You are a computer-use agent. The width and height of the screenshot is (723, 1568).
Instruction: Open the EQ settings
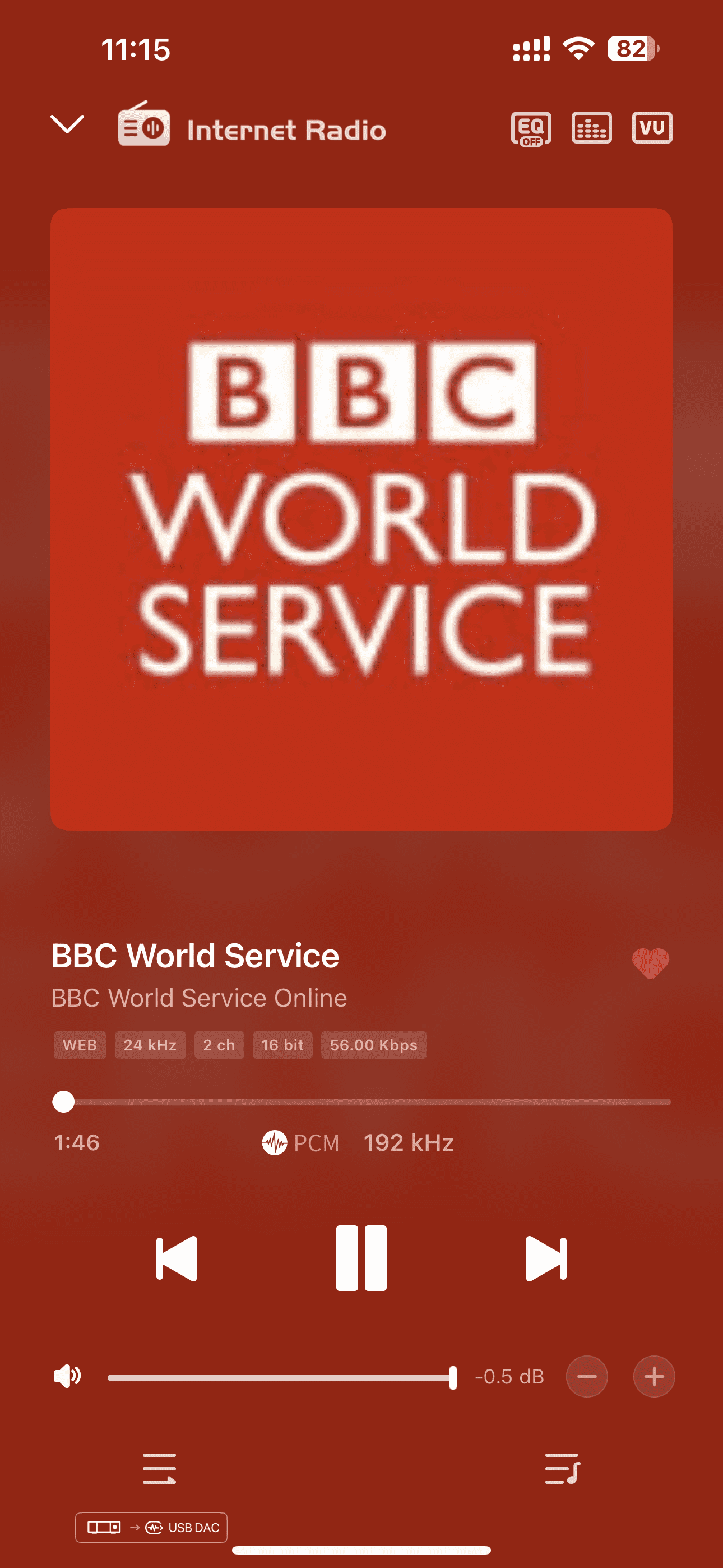[x=531, y=128]
